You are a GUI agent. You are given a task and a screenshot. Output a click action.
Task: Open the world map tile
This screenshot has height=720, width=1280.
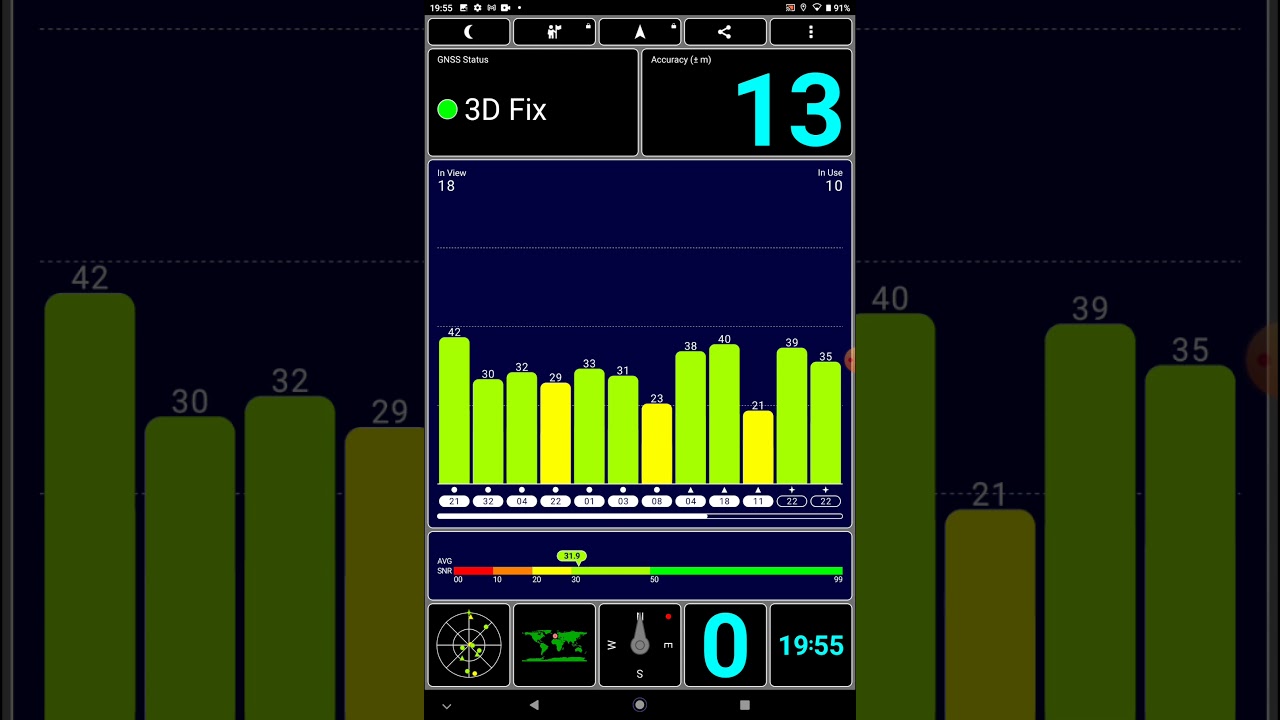(554, 645)
